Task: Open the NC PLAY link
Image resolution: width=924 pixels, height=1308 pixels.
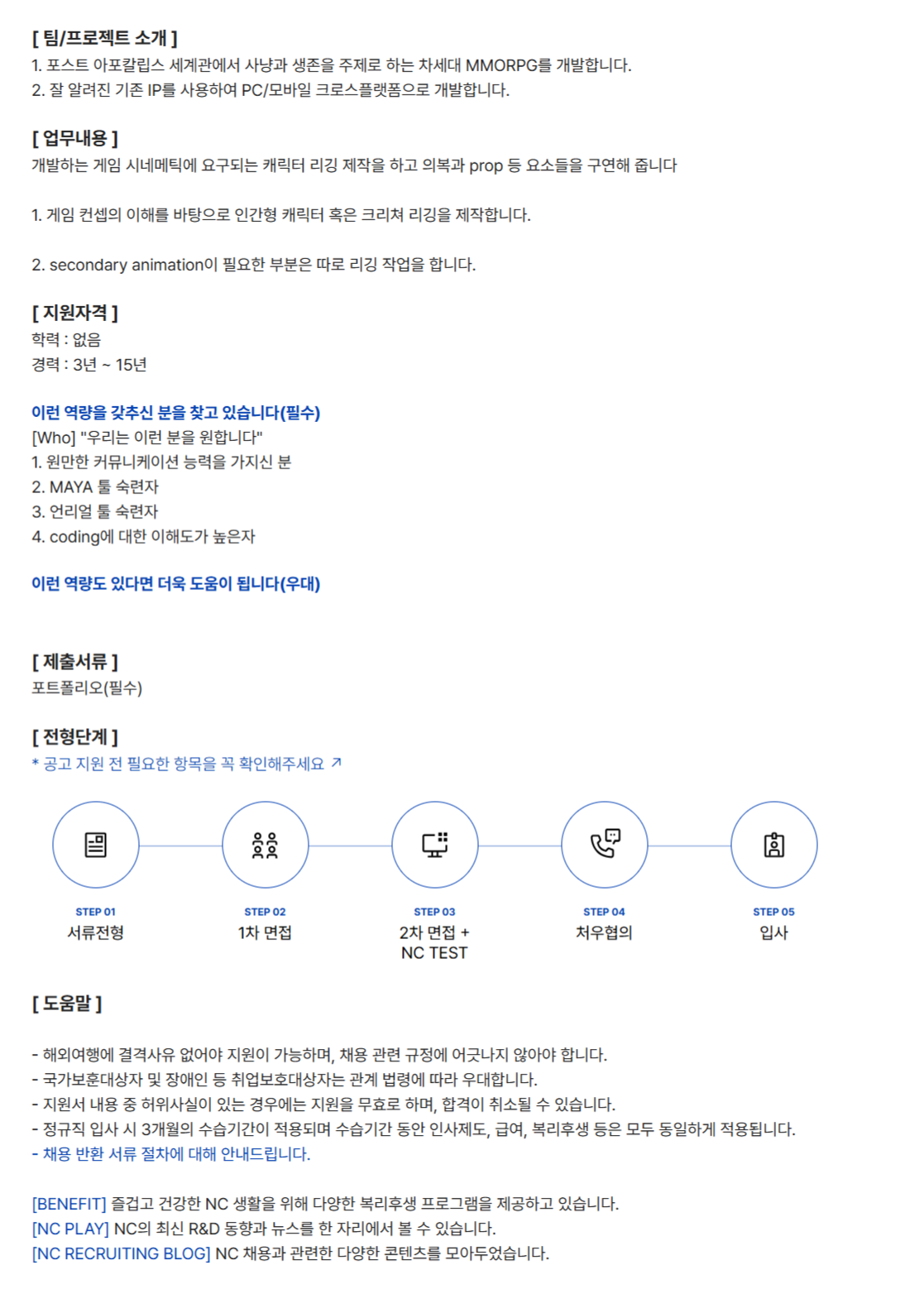Action: click(x=70, y=1229)
